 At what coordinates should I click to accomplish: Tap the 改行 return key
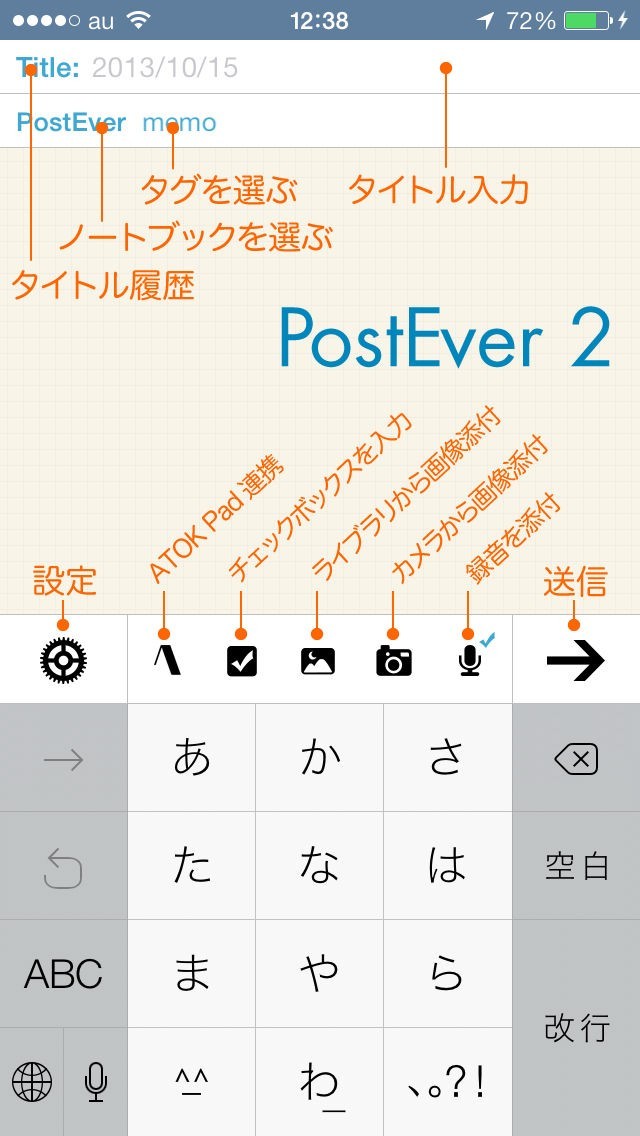pos(576,1027)
